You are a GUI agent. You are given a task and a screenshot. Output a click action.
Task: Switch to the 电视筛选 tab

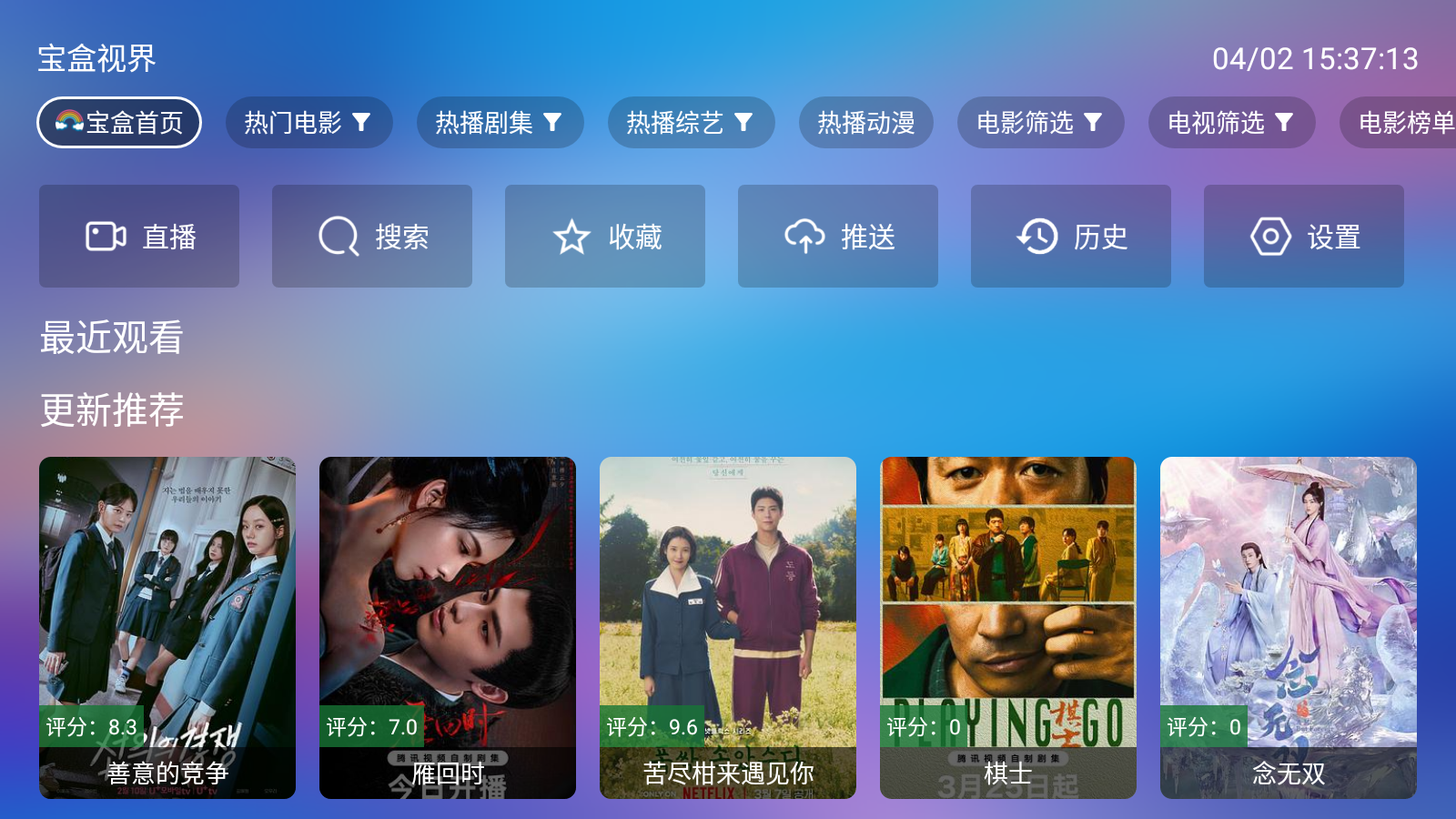(1231, 123)
